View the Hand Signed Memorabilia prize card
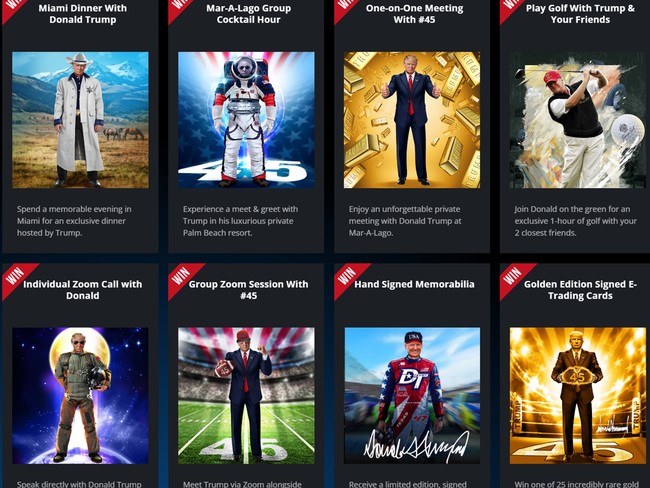 click(412, 394)
